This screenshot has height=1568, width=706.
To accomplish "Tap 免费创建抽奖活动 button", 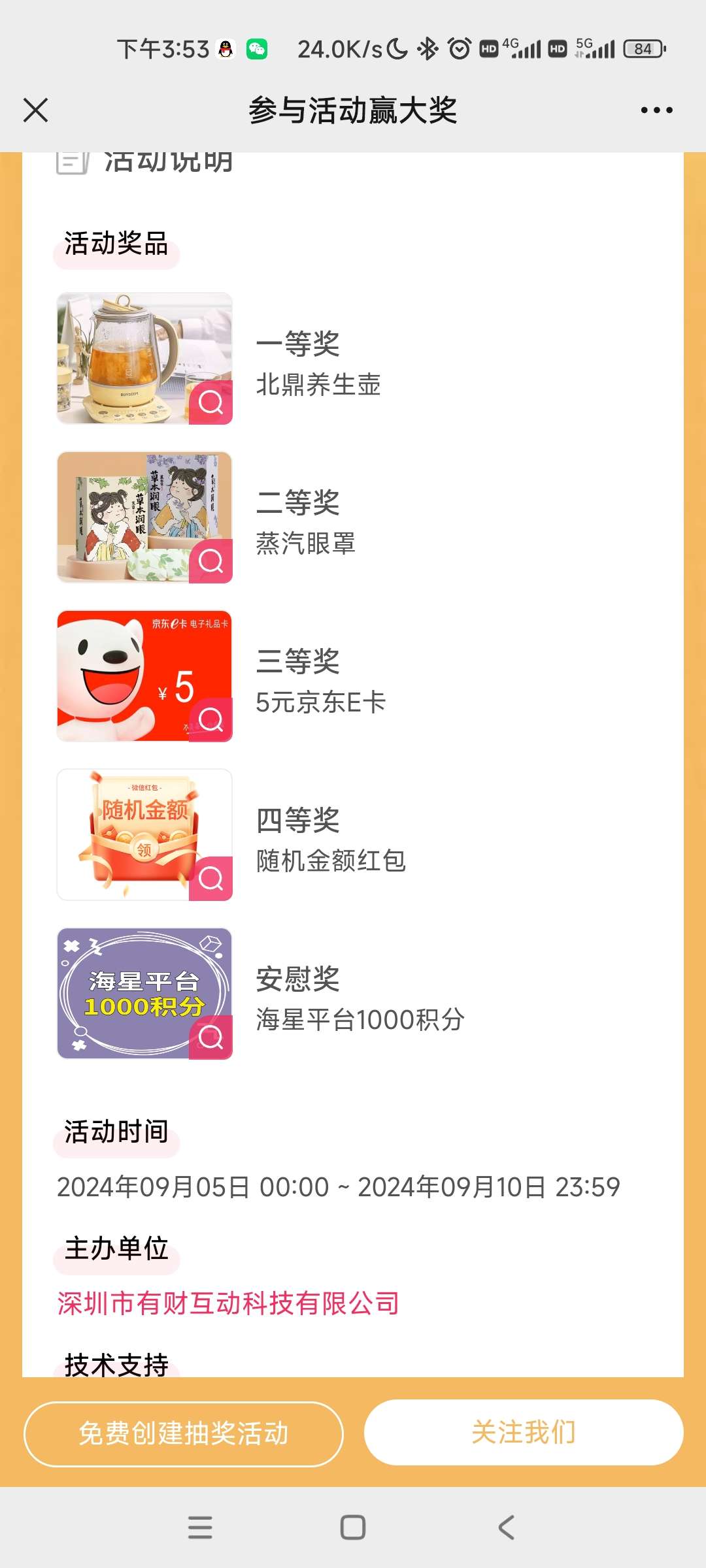I will pos(184,1433).
